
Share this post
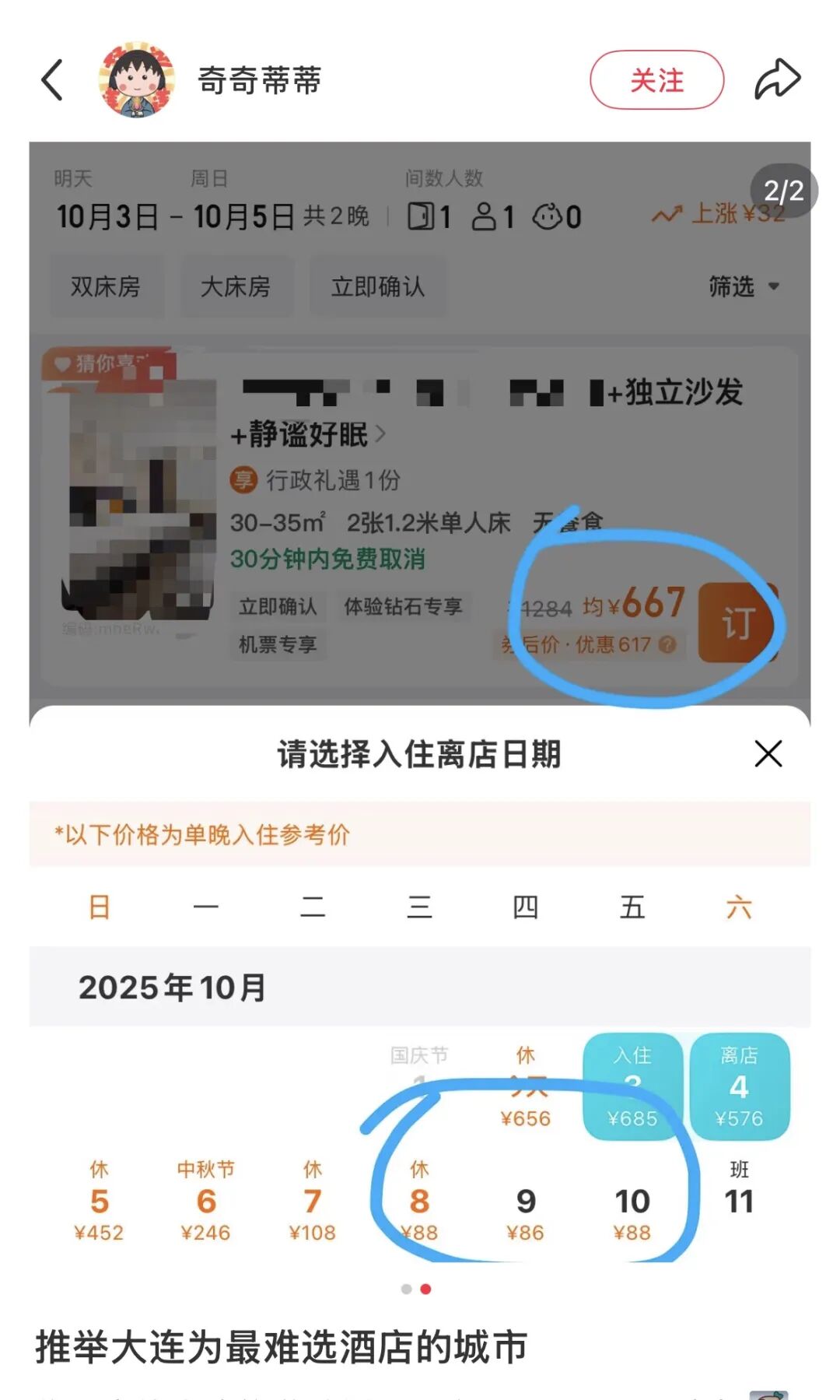[777, 80]
